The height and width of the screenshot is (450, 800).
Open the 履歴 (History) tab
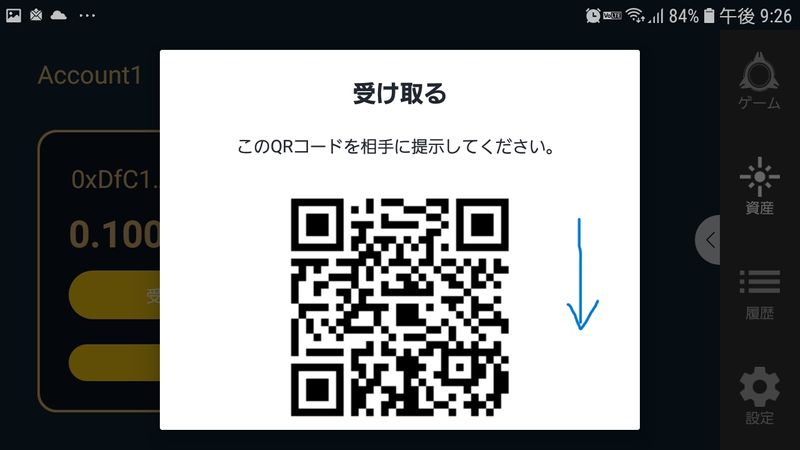click(x=759, y=292)
